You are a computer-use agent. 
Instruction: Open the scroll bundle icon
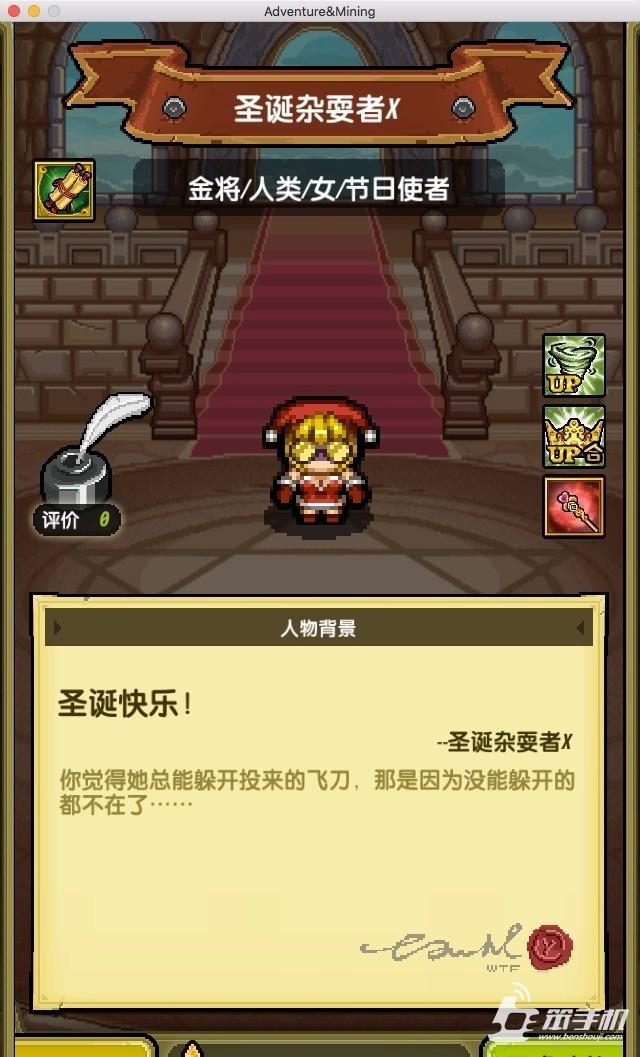click(x=64, y=191)
